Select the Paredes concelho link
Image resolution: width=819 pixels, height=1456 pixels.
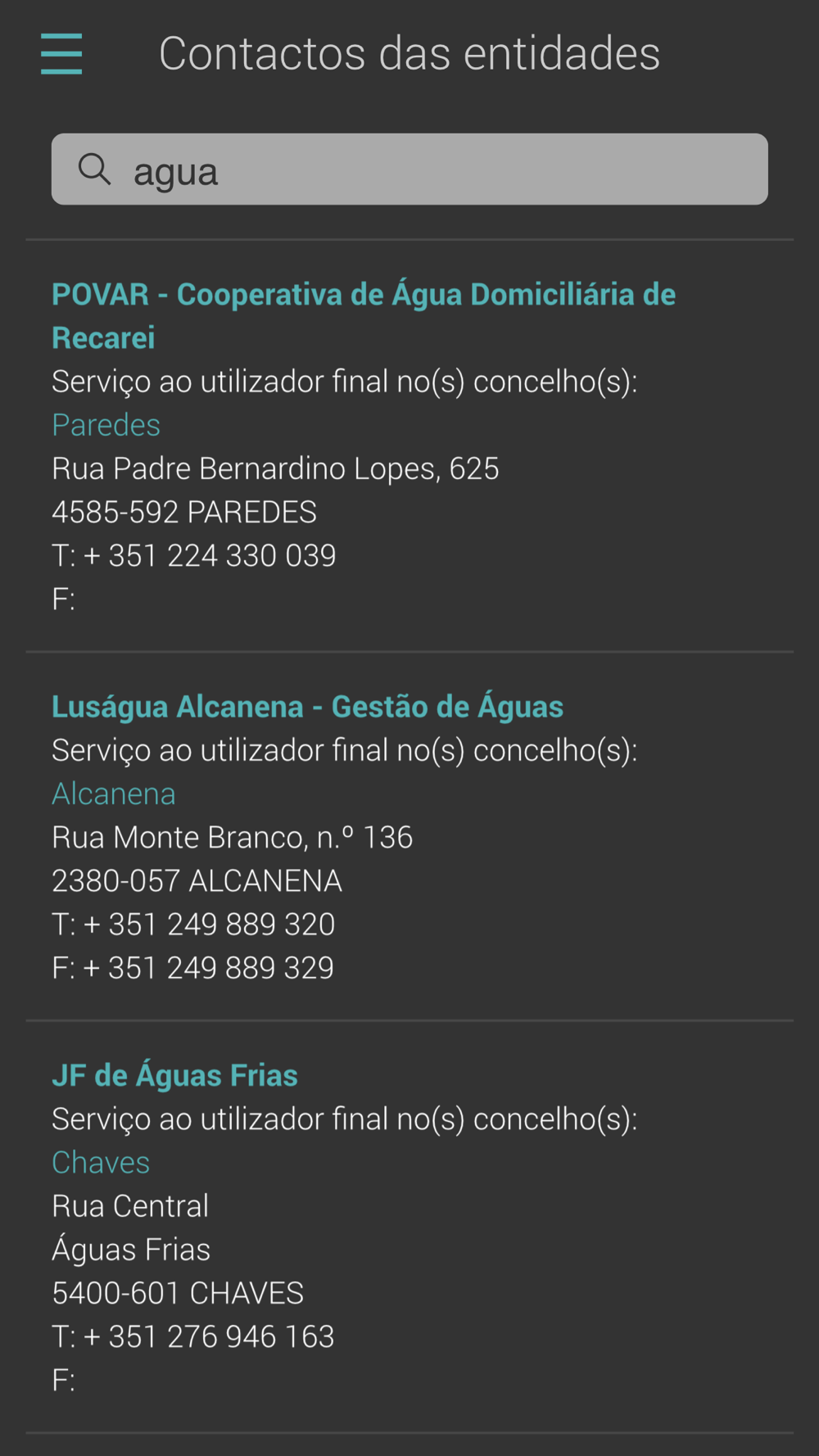[x=106, y=425]
